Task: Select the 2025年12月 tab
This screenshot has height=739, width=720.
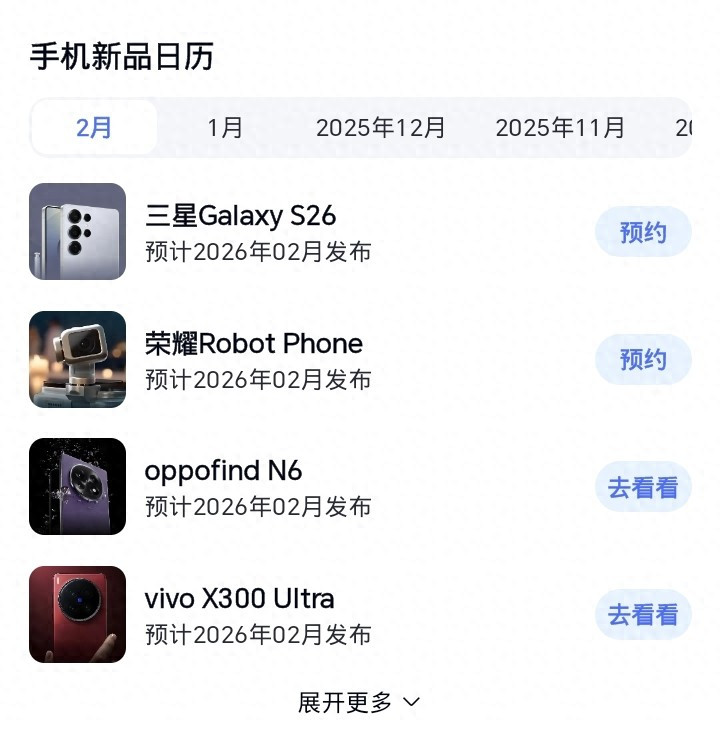Action: pos(380,128)
